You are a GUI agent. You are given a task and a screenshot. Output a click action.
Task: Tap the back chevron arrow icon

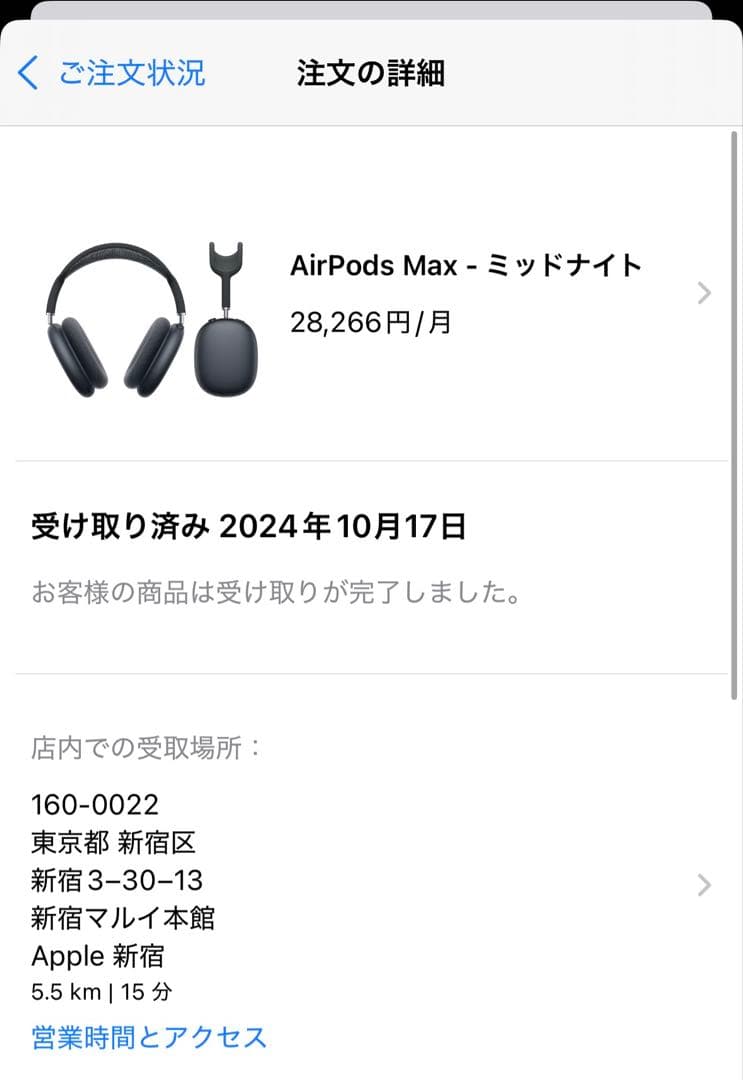pyautogui.click(x=27, y=73)
